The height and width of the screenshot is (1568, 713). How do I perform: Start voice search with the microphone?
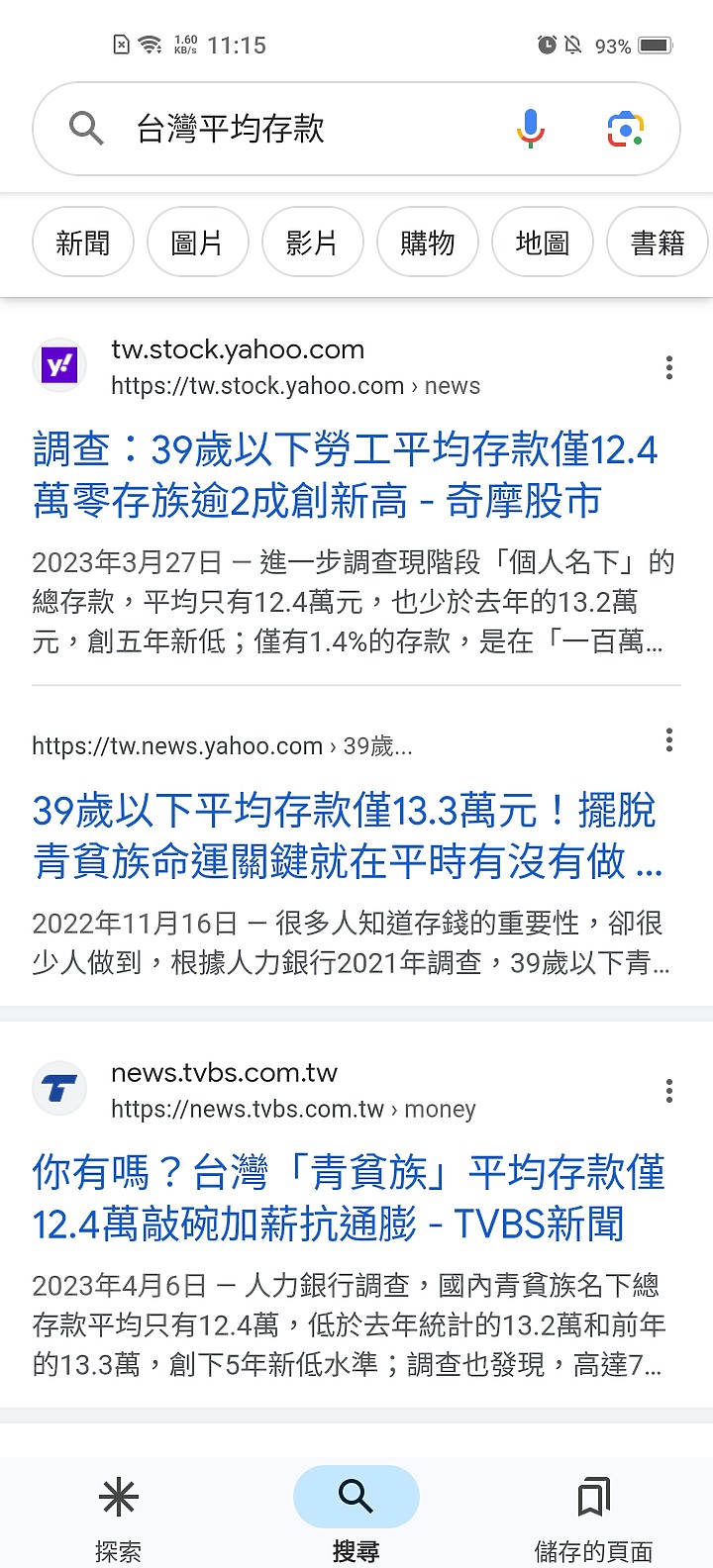tap(531, 129)
